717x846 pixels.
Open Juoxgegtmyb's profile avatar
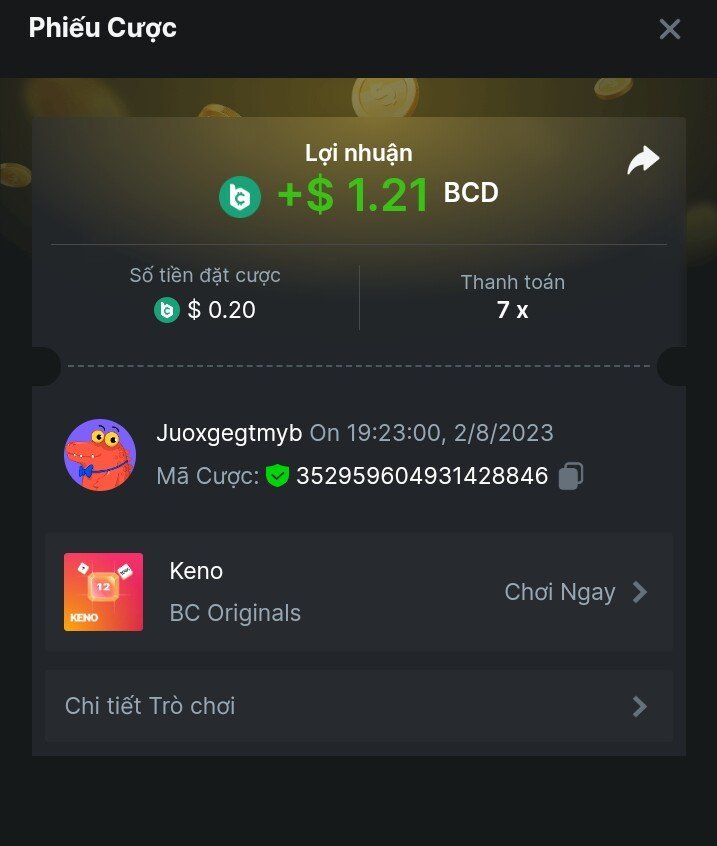tap(100, 455)
